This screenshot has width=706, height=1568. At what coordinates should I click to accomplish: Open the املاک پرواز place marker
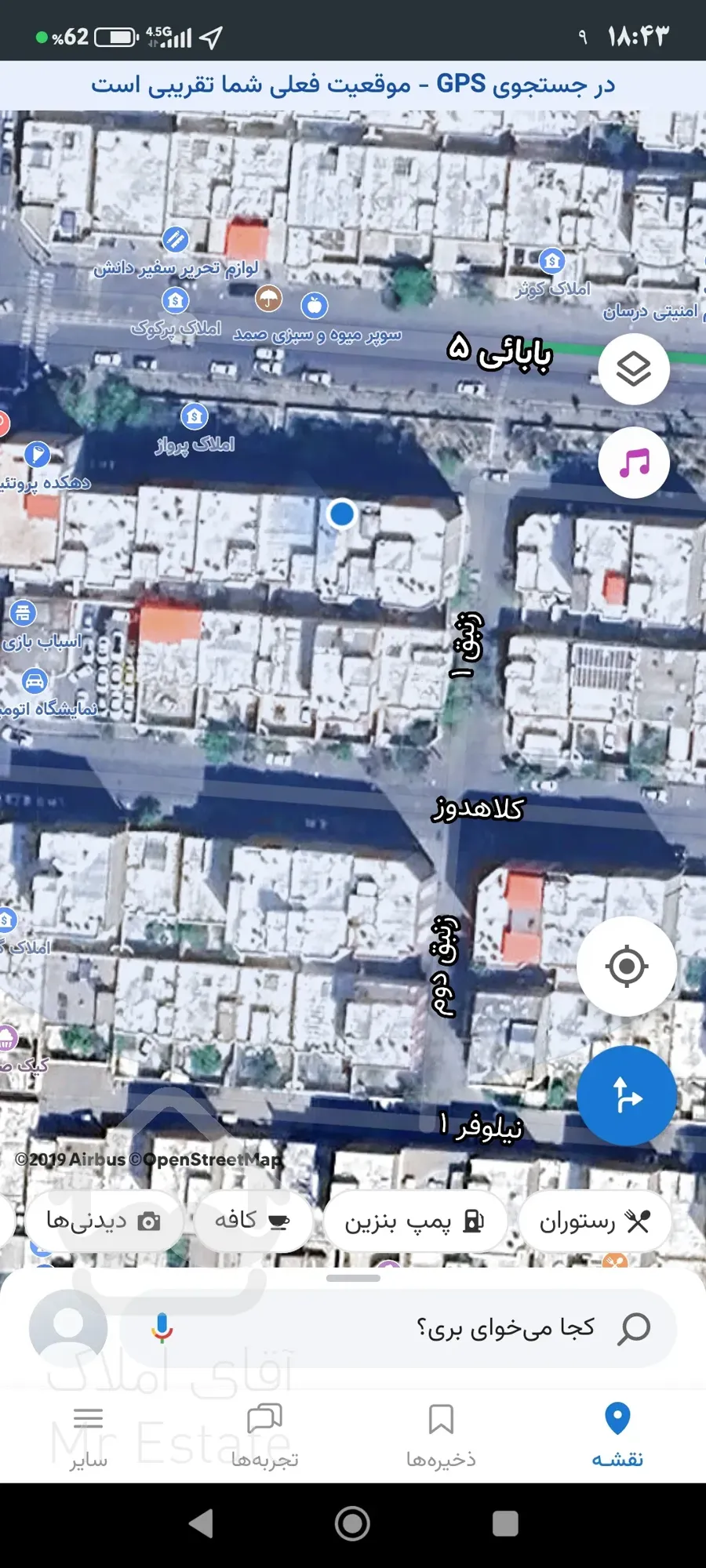point(194,416)
